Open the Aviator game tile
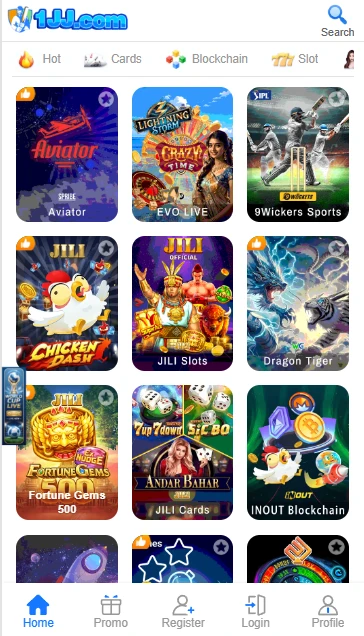The width and height of the screenshot is (364, 636). tap(67, 154)
